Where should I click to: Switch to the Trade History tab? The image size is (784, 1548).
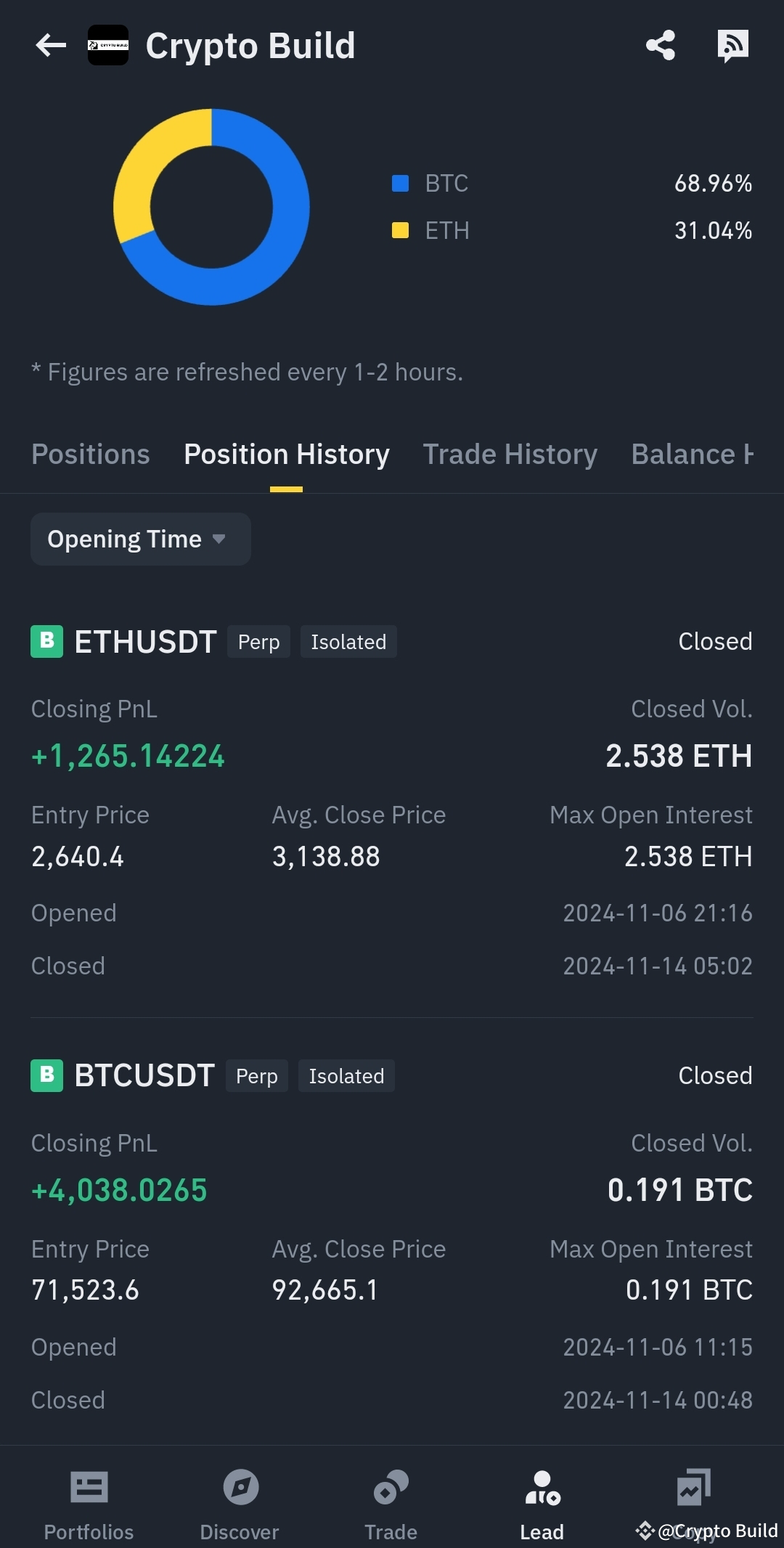[x=510, y=453]
